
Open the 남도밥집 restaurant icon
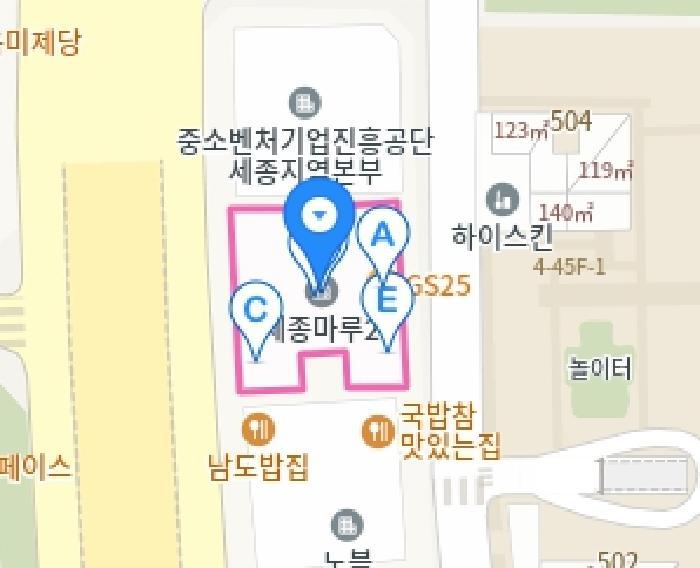258,429
